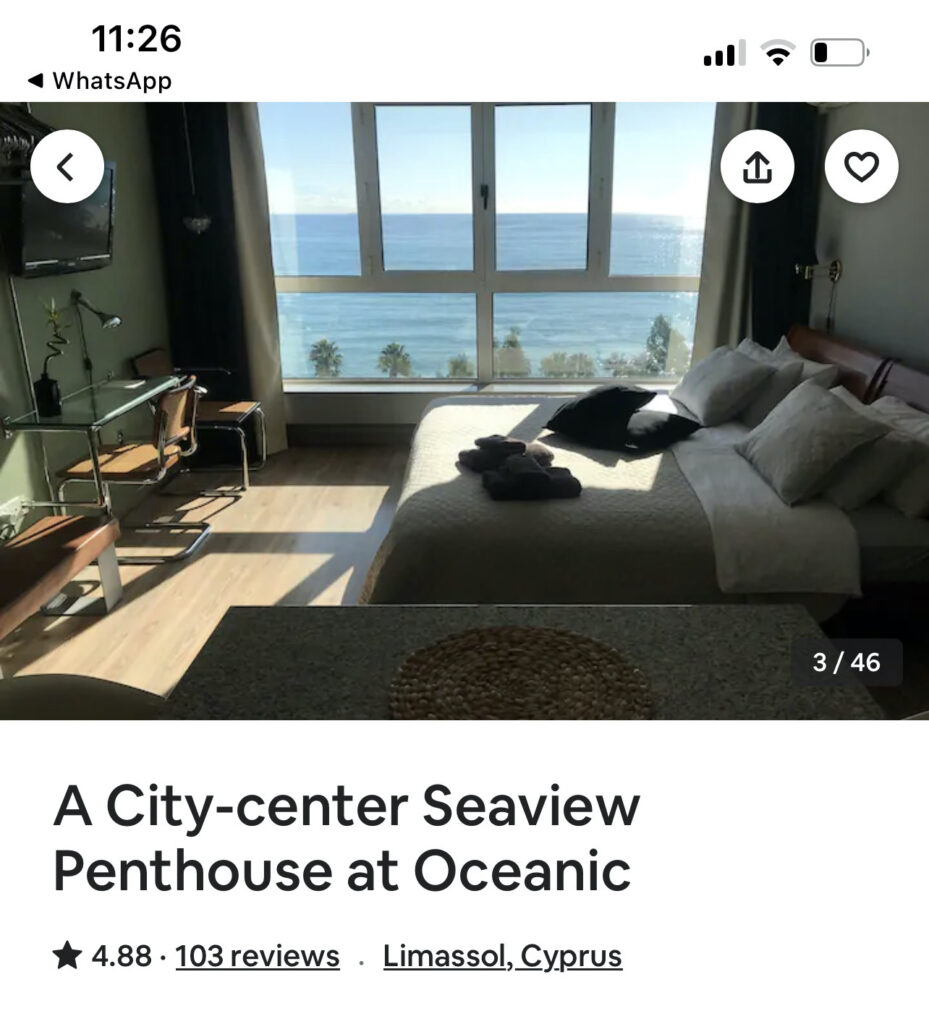Open the 103 reviews link

tap(257, 956)
